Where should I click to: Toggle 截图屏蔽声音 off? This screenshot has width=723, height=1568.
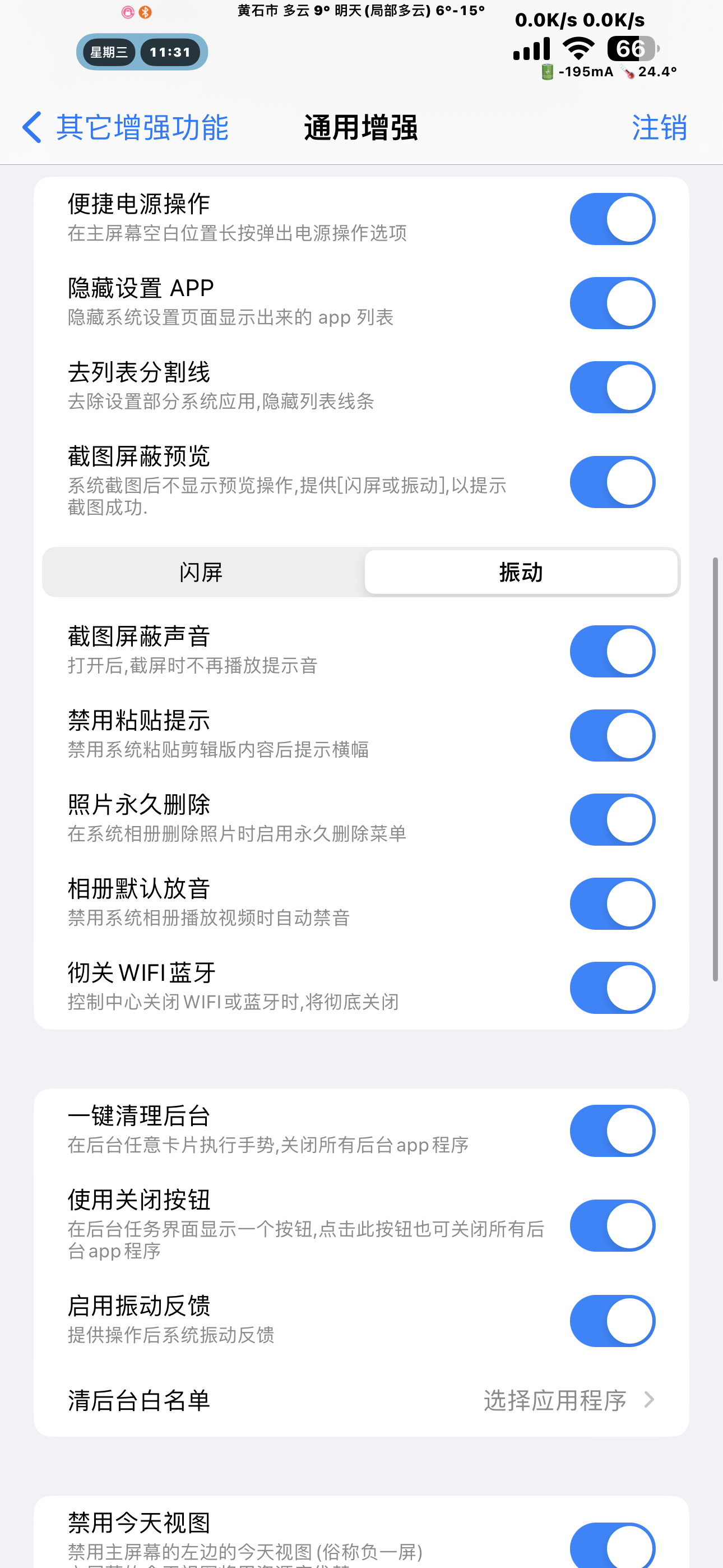(x=611, y=651)
